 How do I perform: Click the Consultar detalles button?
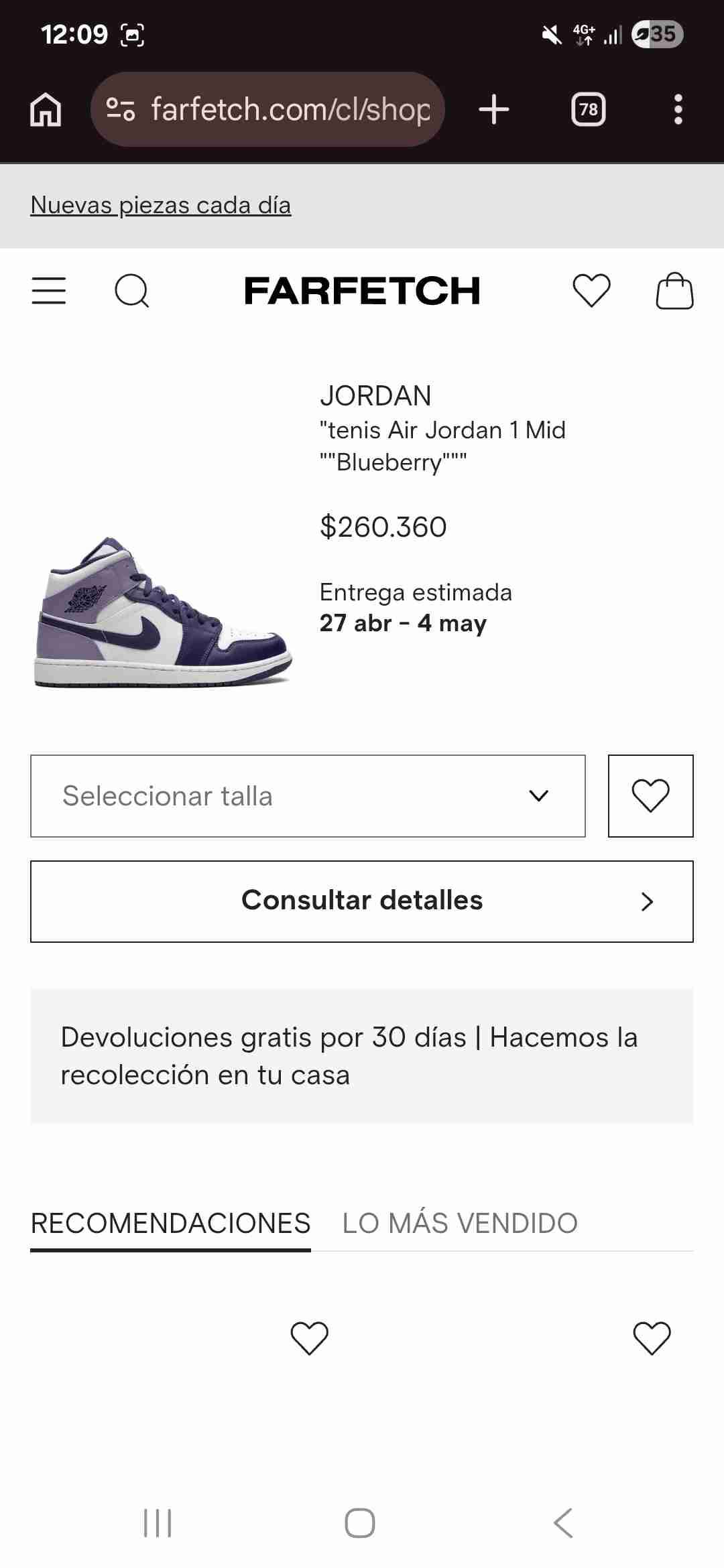coord(362,901)
